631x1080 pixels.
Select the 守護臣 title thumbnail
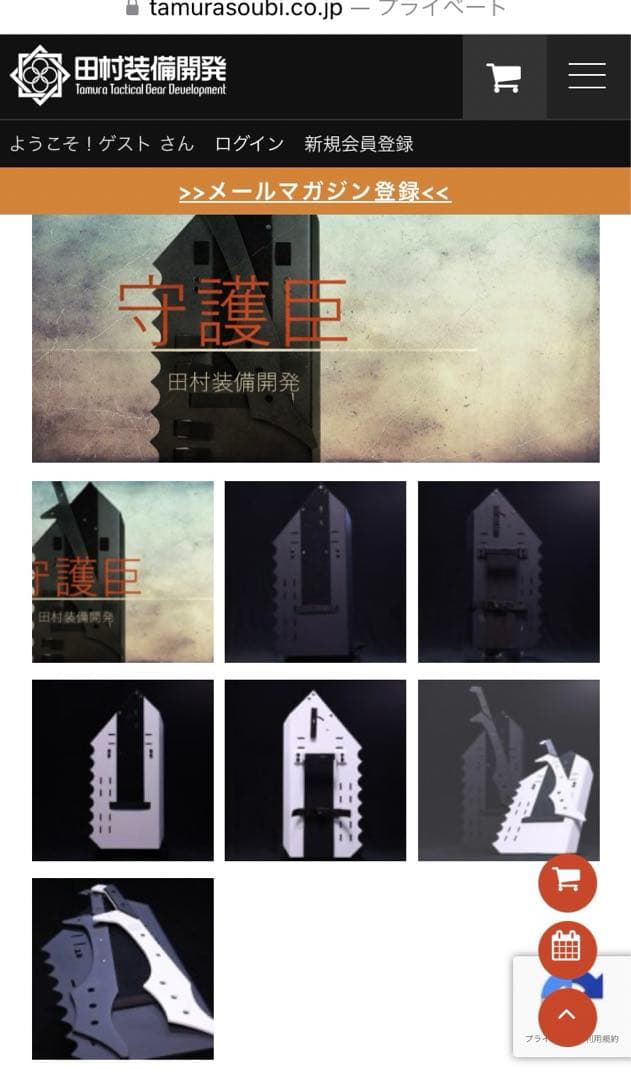pos(123,572)
